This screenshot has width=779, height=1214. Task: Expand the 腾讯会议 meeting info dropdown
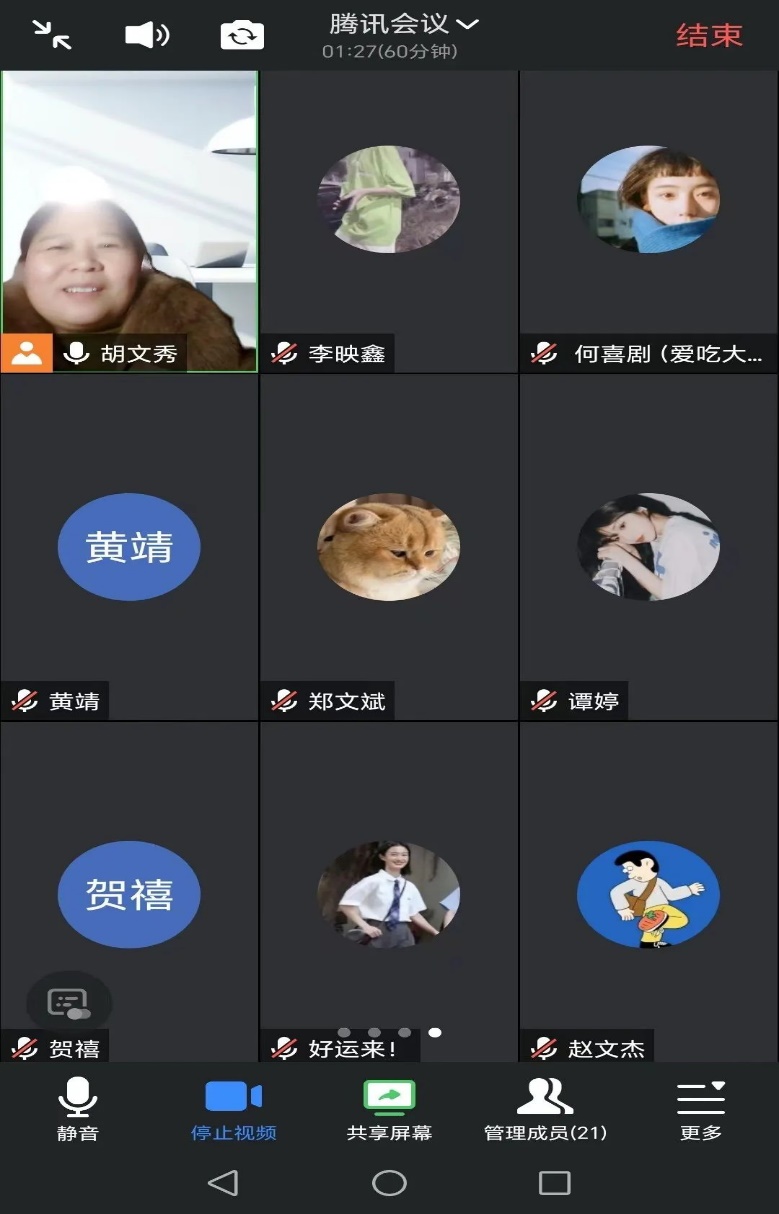click(404, 24)
